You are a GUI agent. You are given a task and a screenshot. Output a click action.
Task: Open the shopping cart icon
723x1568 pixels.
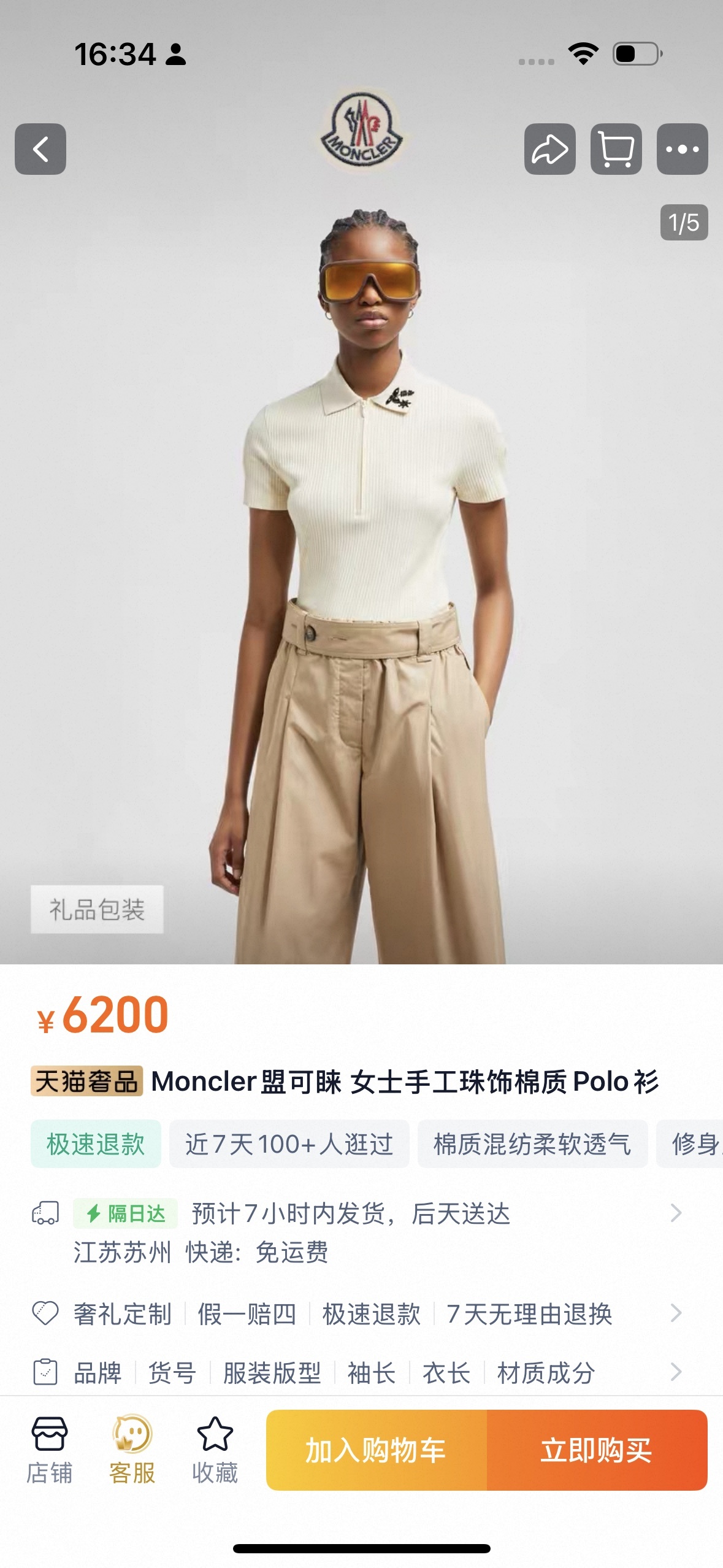click(x=616, y=149)
